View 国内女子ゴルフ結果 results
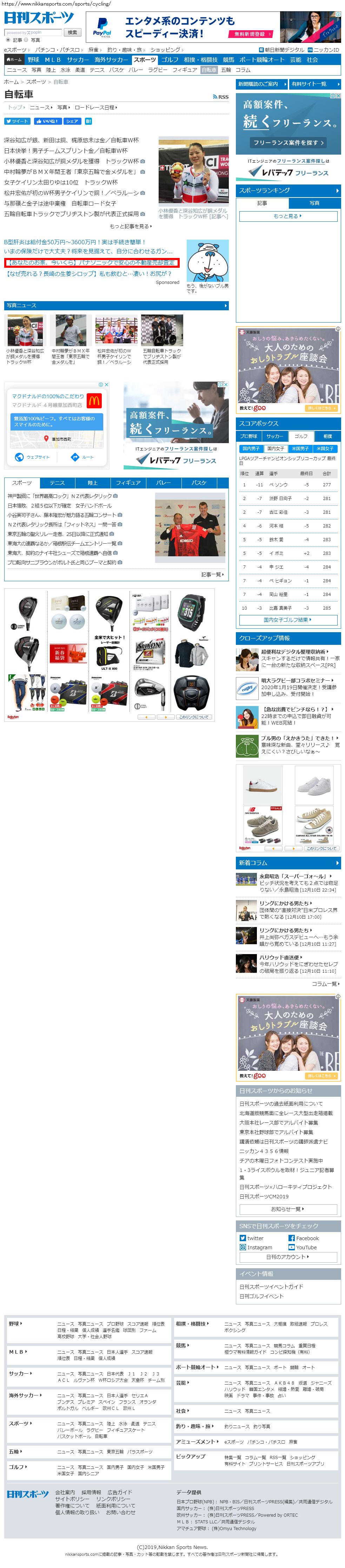Viewport: 345px width, 1568px height. point(287,620)
